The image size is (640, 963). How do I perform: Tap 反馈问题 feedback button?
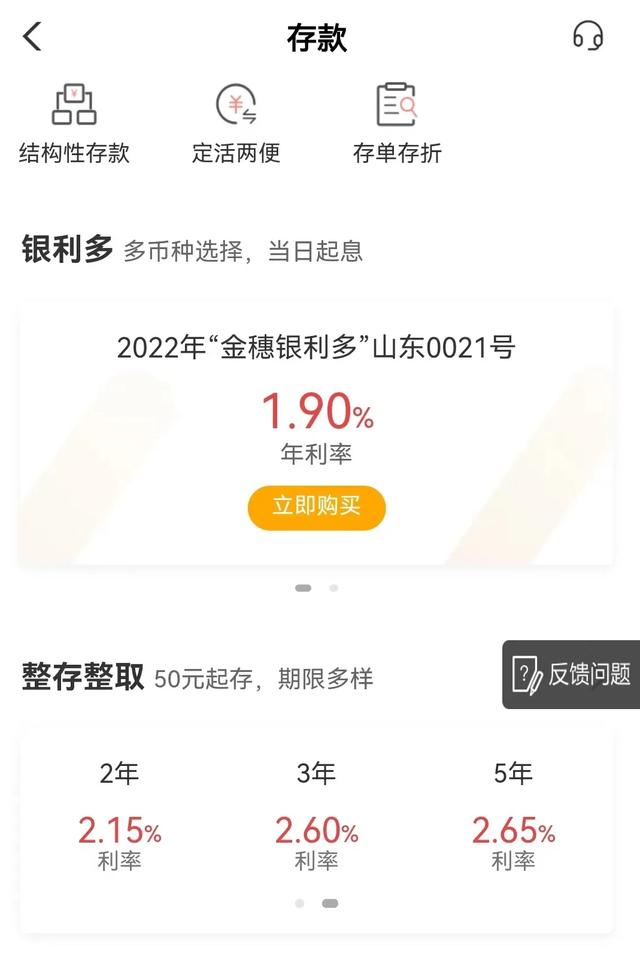point(572,674)
